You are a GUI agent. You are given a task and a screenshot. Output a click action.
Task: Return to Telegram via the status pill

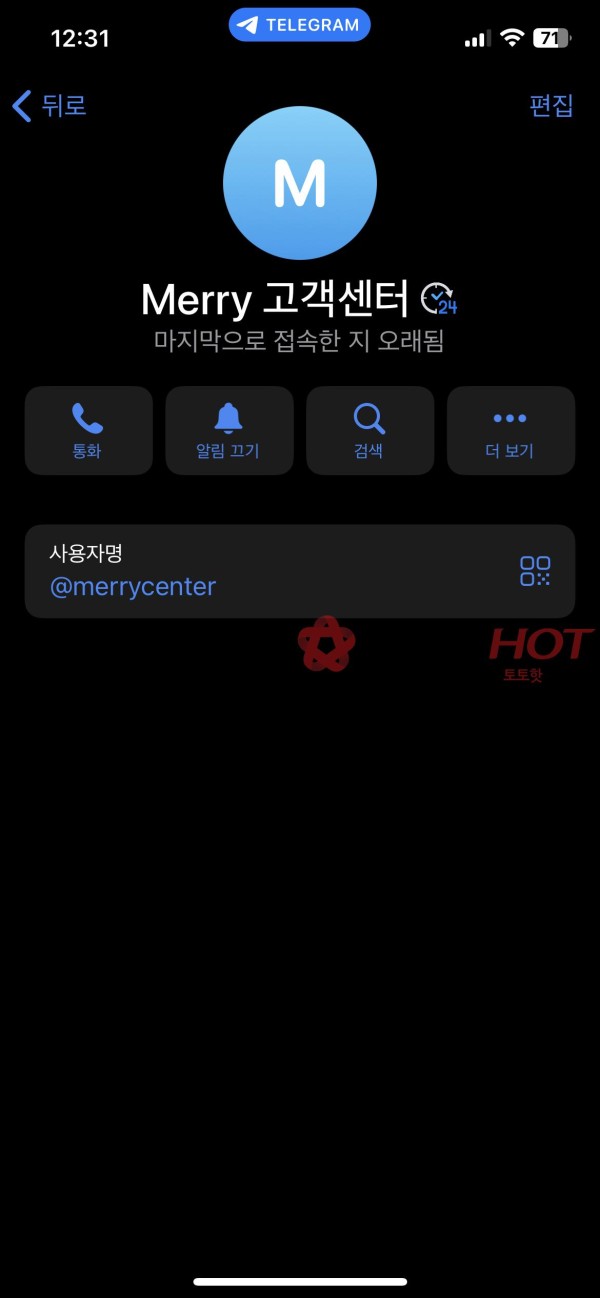[x=300, y=26]
